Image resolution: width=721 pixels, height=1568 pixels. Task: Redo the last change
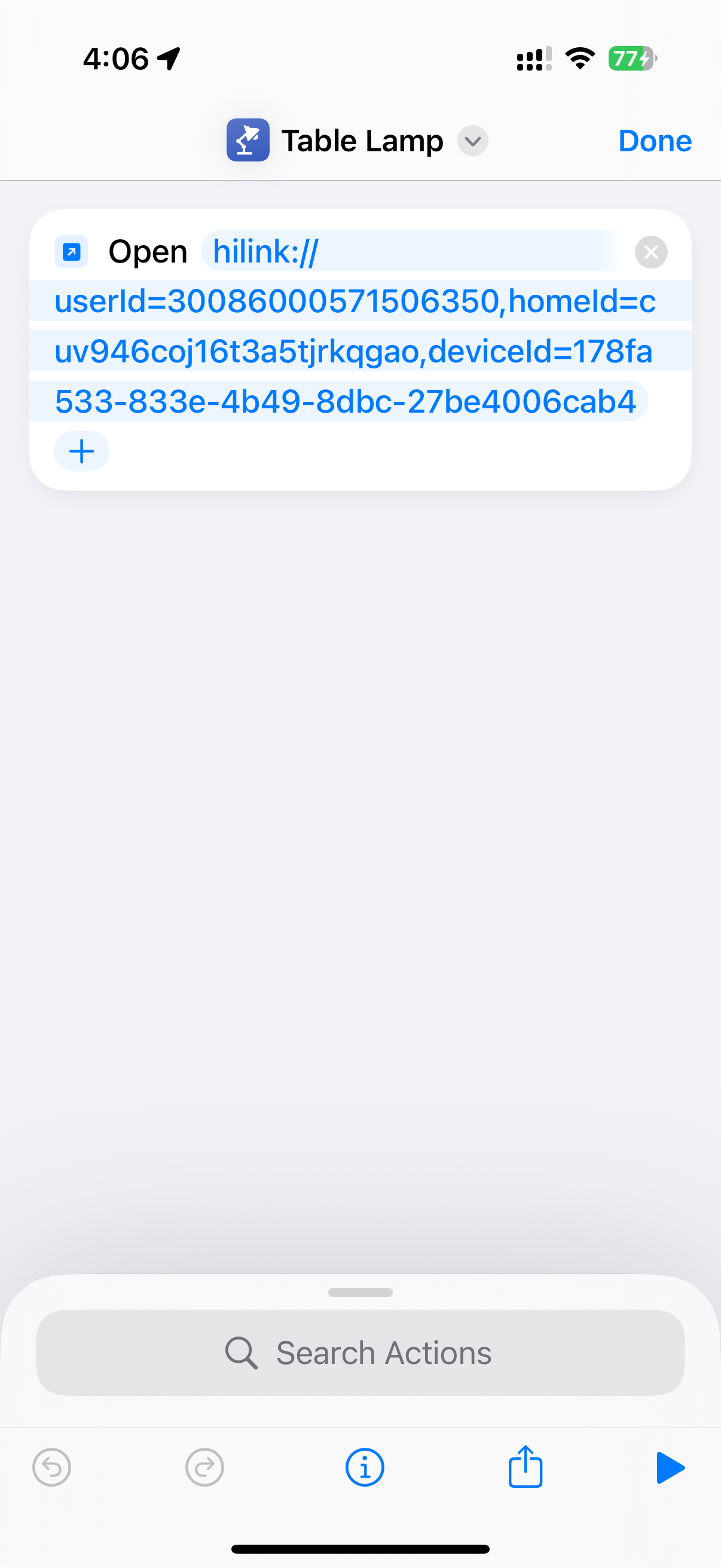tap(204, 1468)
